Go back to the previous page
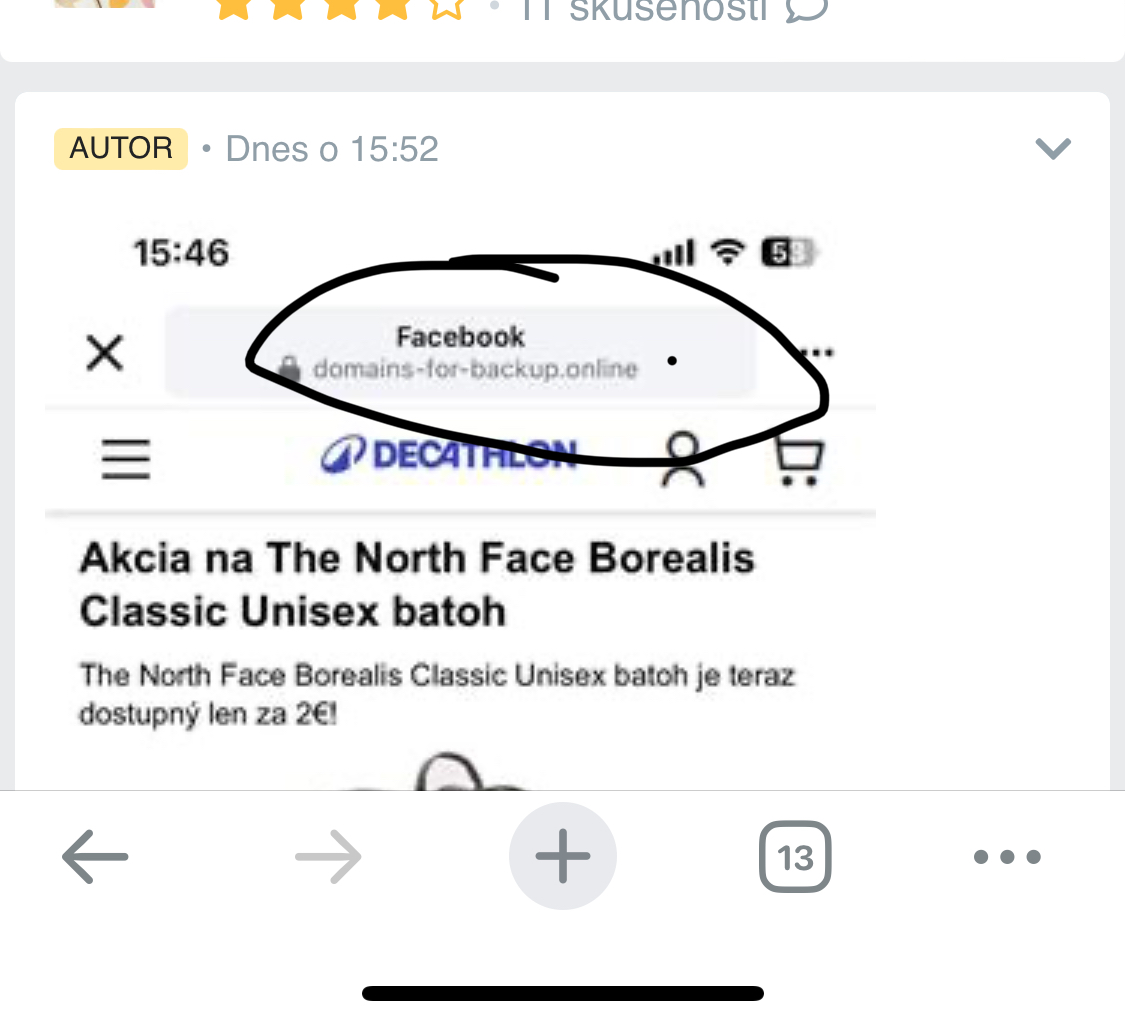Viewport: 1125px width, 1025px height. tap(95, 857)
